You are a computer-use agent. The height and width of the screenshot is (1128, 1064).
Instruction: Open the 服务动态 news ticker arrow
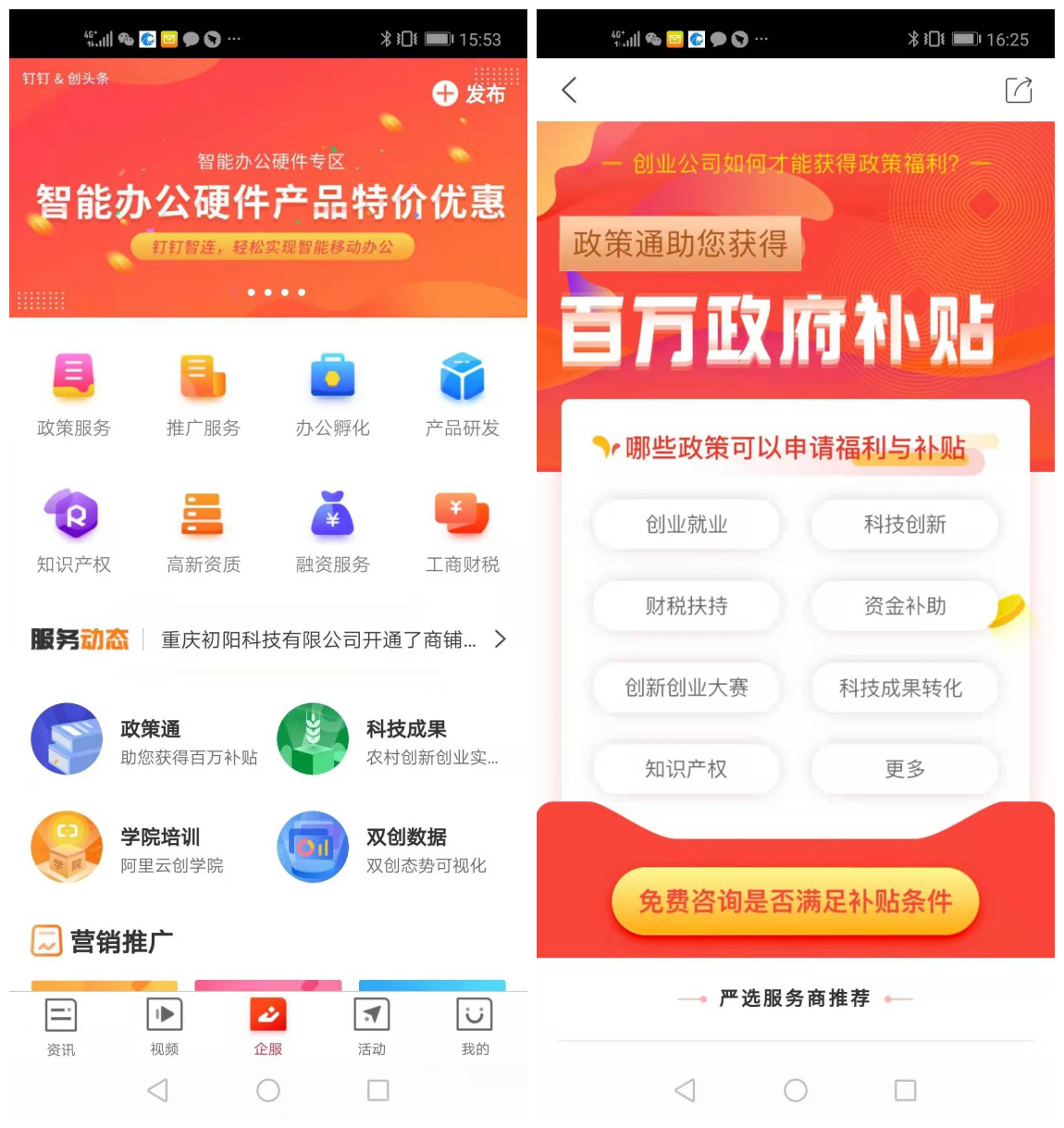pos(500,639)
